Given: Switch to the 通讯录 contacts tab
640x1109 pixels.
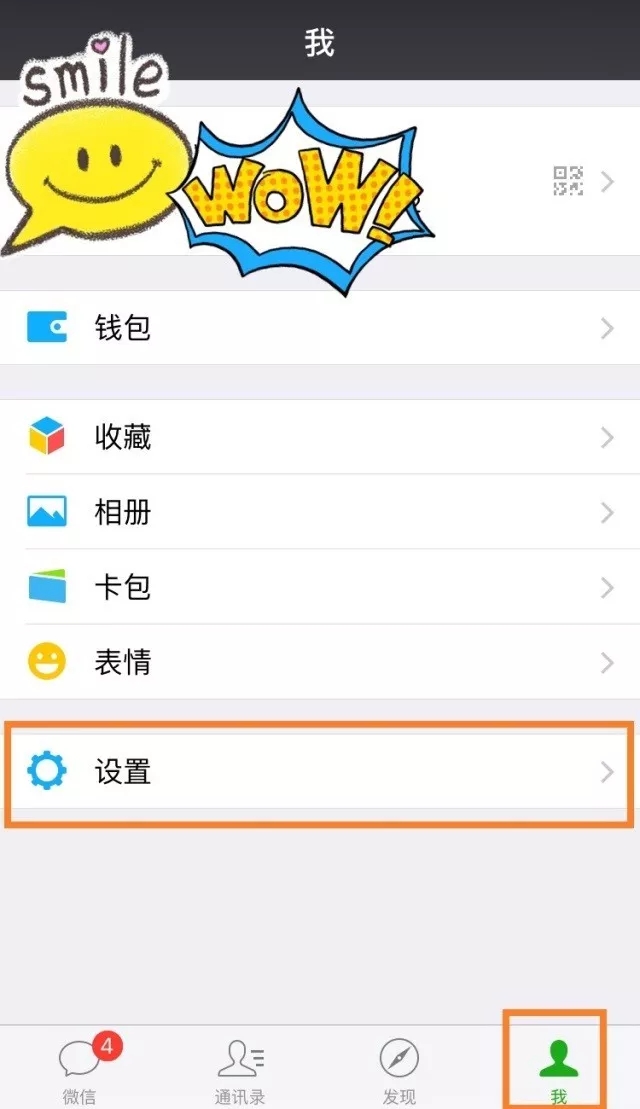Looking at the screenshot, I should (x=240, y=1068).
